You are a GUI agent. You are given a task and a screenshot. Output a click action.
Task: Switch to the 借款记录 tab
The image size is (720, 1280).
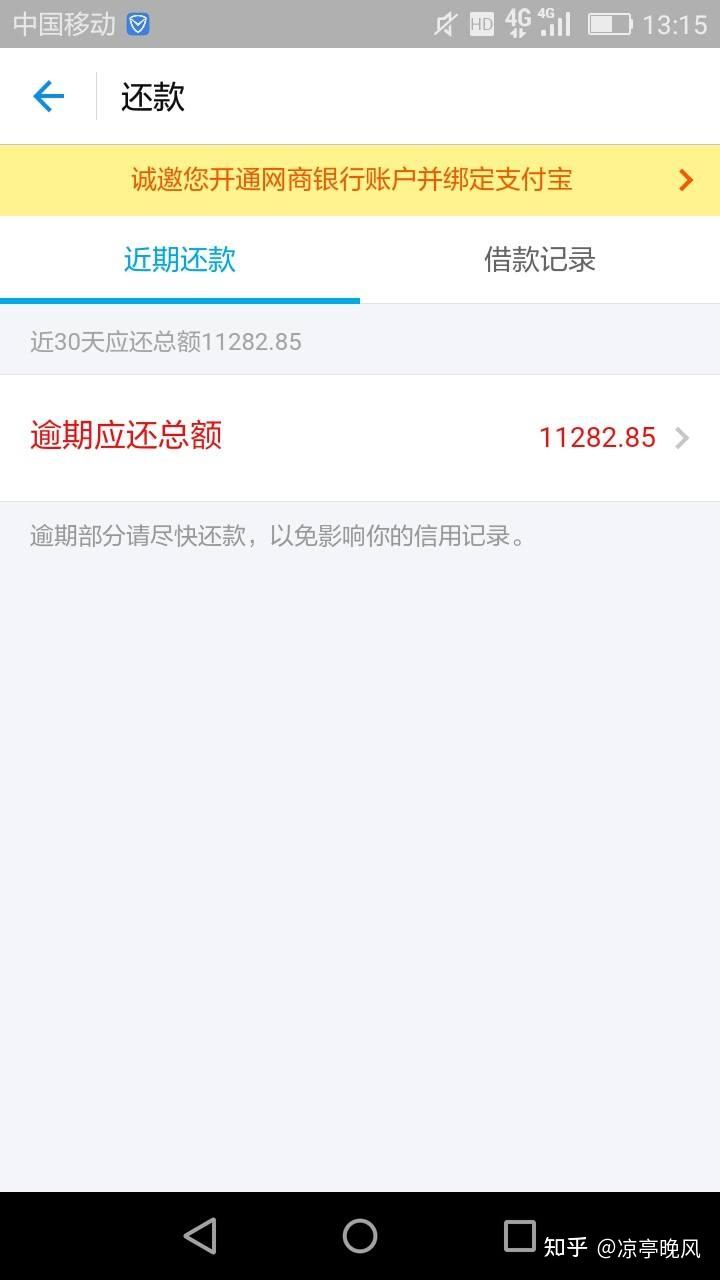[540, 260]
